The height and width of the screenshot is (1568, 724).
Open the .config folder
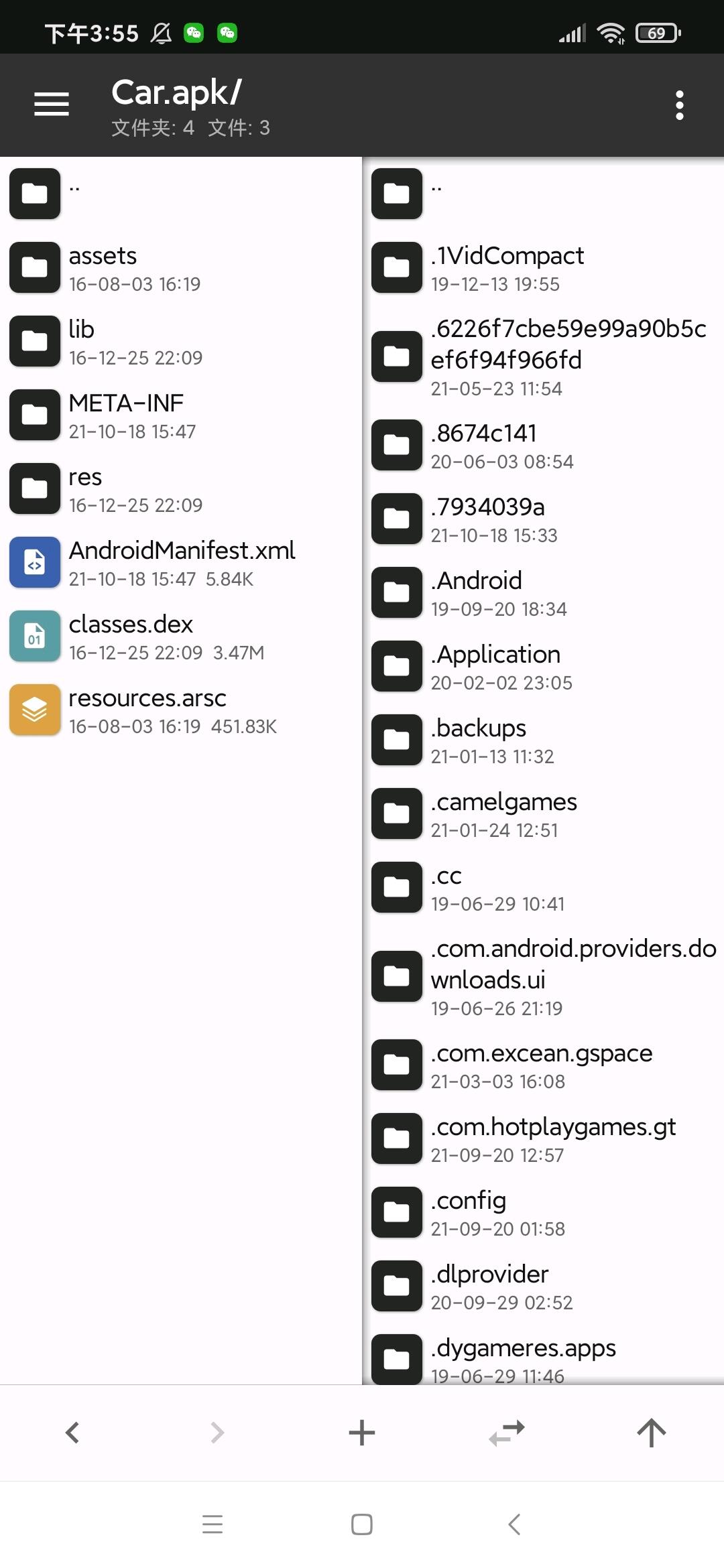pyautogui.click(x=469, y=1212)
